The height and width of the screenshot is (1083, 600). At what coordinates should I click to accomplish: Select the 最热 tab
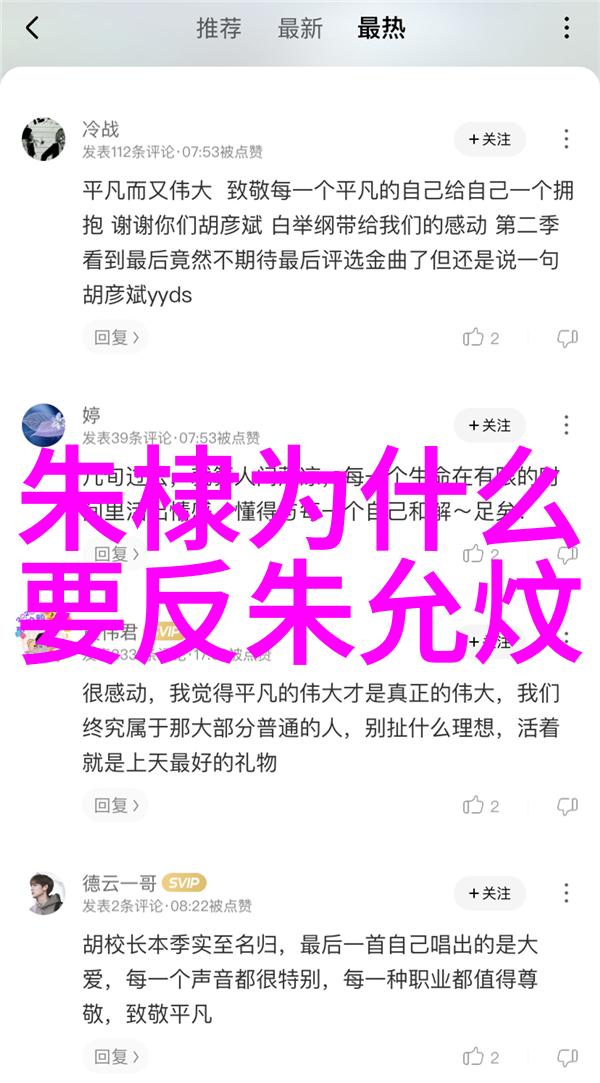(x=381, y=28)
